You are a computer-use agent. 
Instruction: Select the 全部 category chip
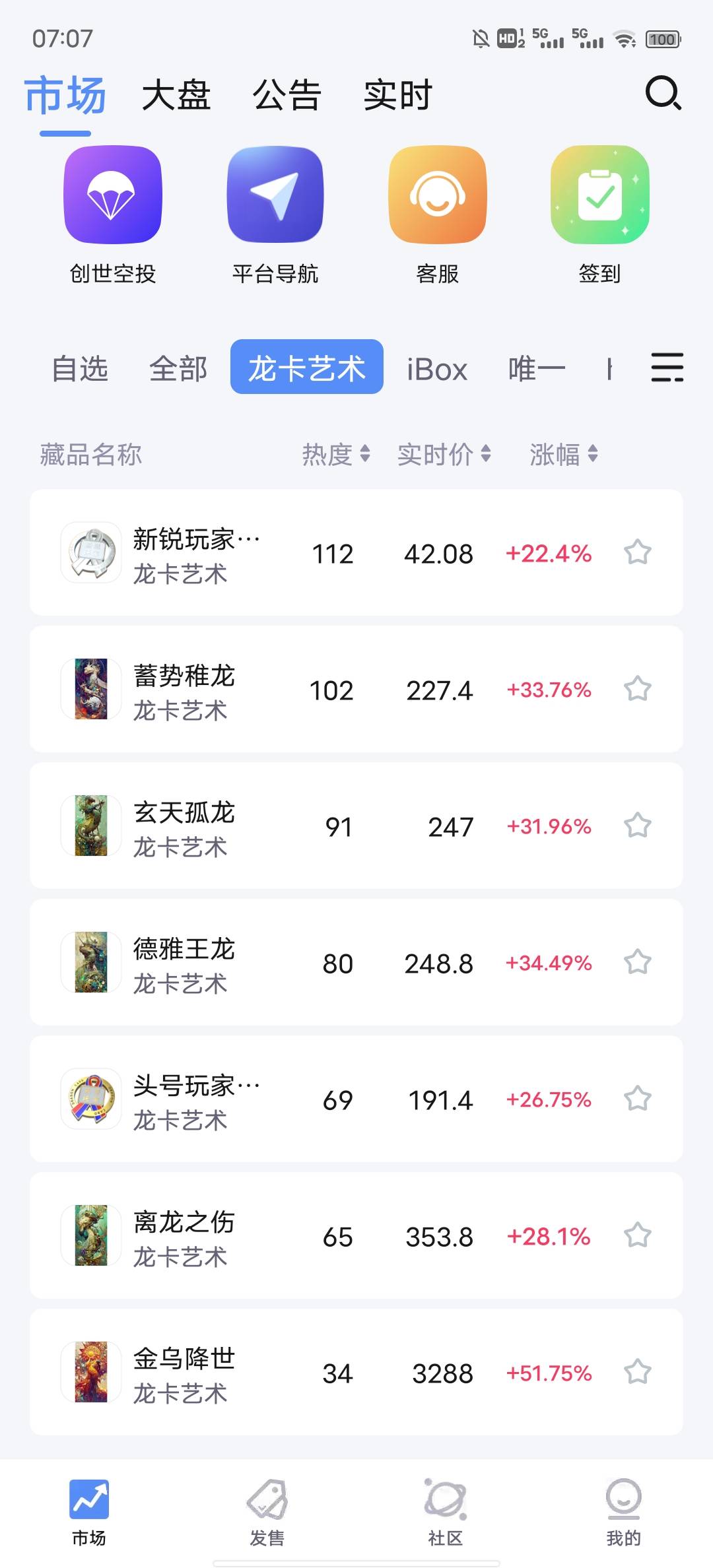[x=178, y=368]
